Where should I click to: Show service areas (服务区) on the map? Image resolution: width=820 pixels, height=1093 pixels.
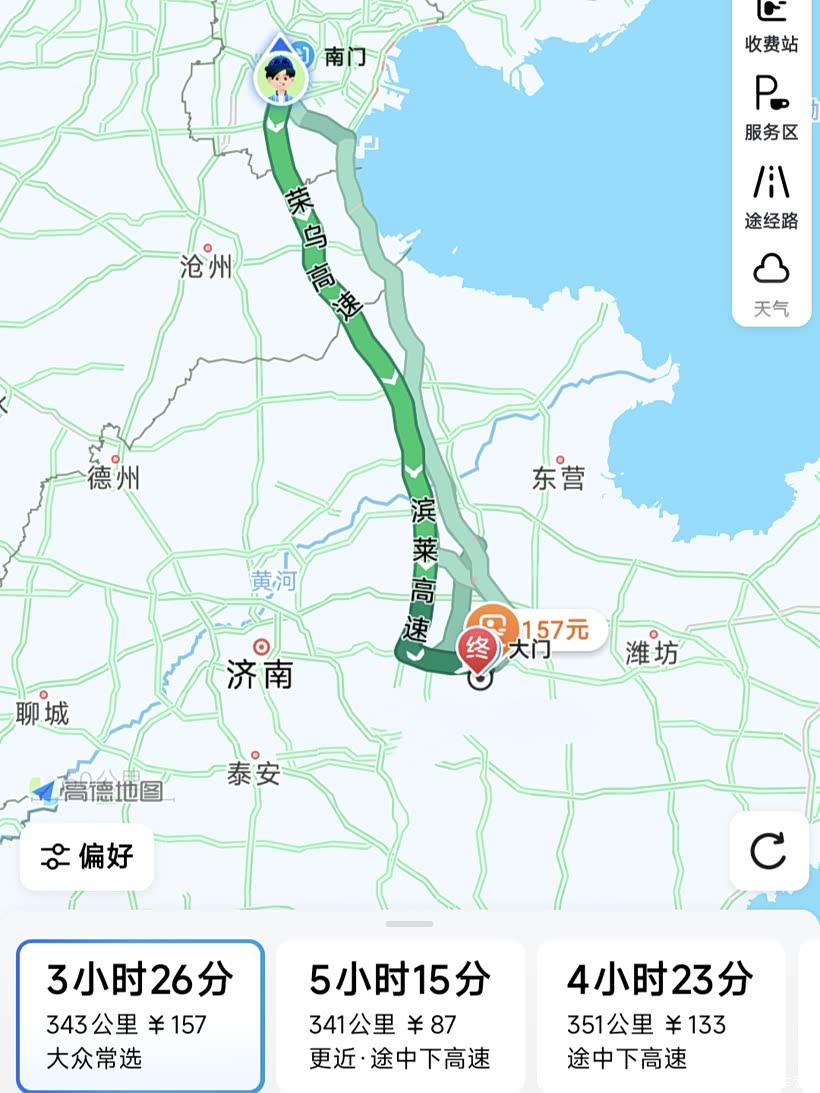[771, 108]
